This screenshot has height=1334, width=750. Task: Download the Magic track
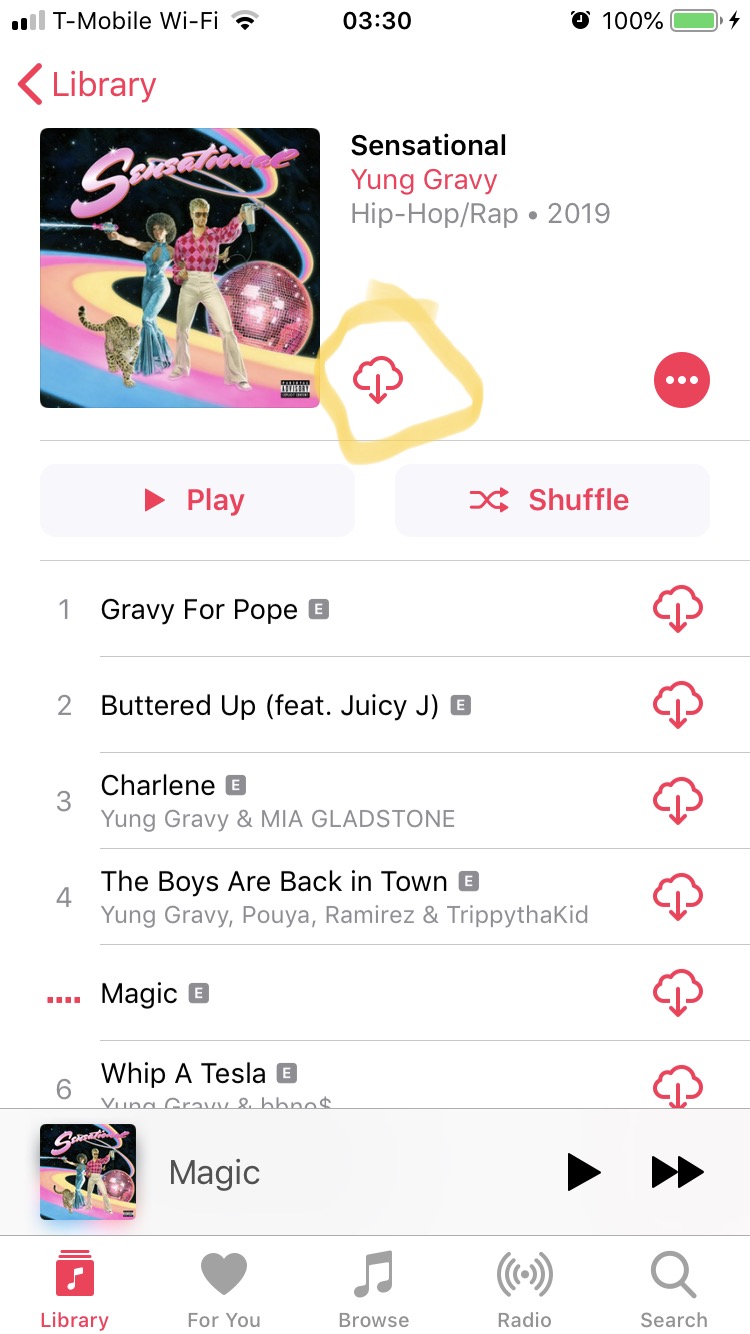click(x=677, y=993)
